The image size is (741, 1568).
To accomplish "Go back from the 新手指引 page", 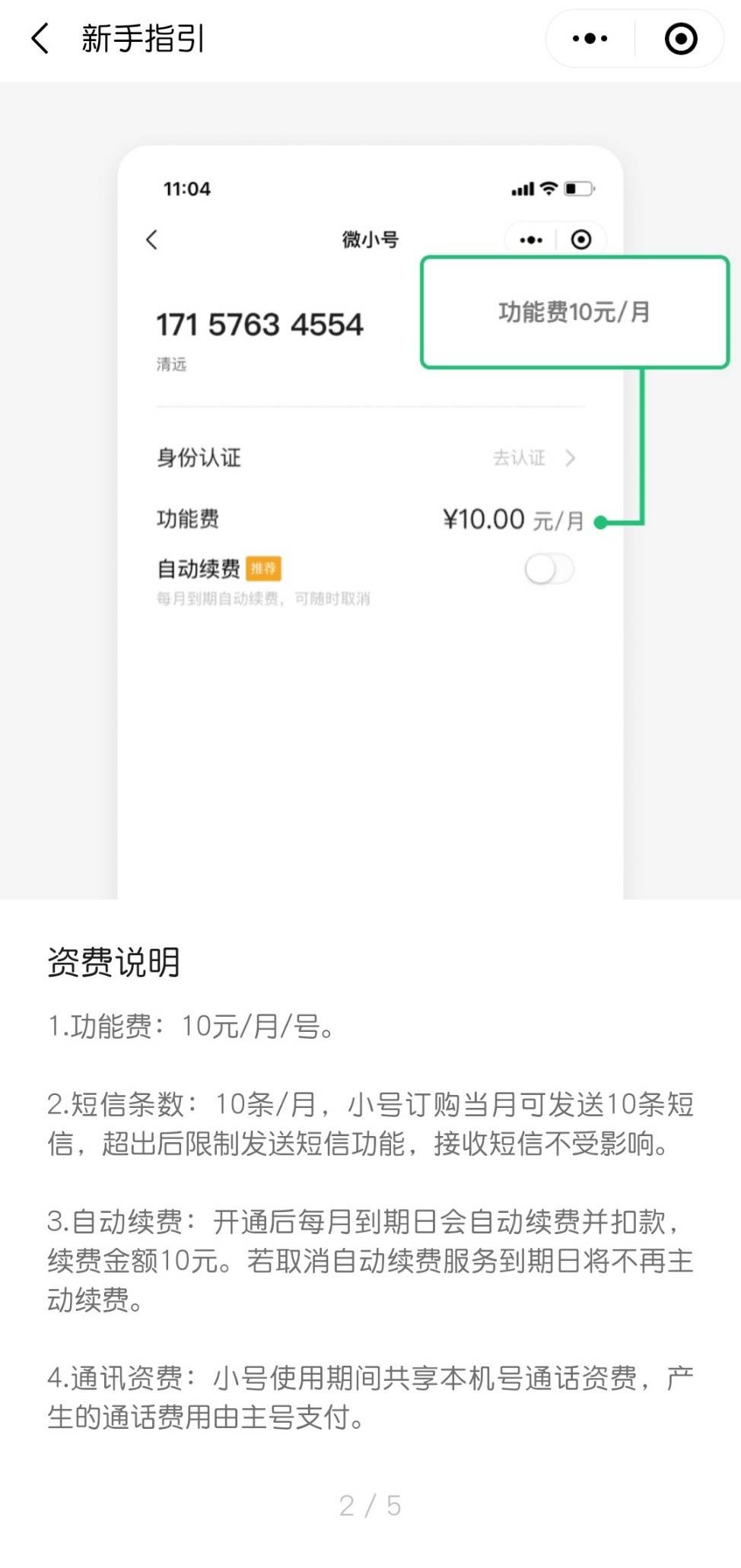I will [40, 38].
